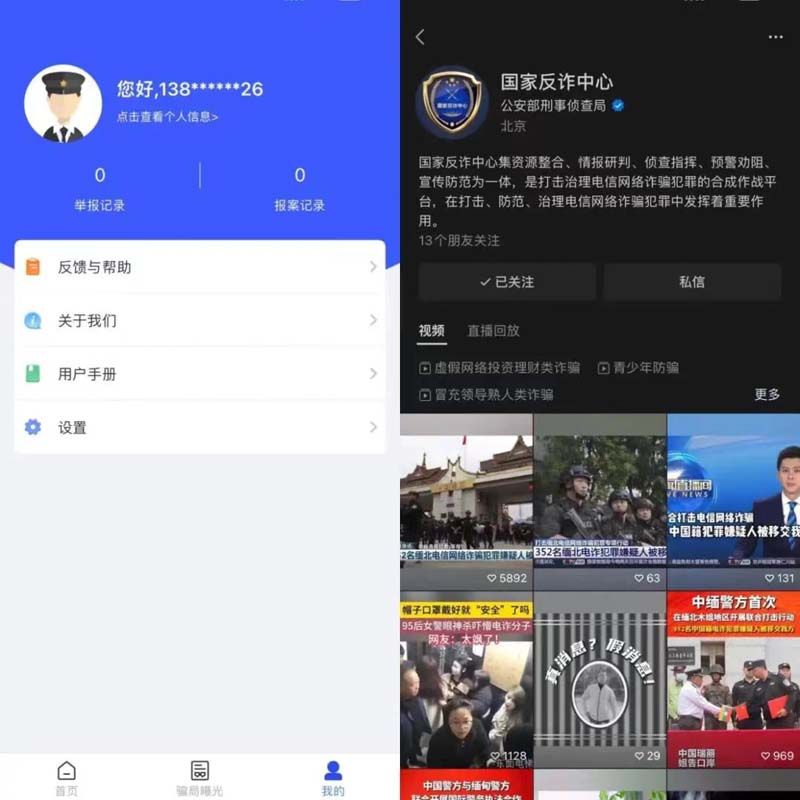
Task: Select the 我的 tab
Action: pyautogui.click(x=333, y=777)
